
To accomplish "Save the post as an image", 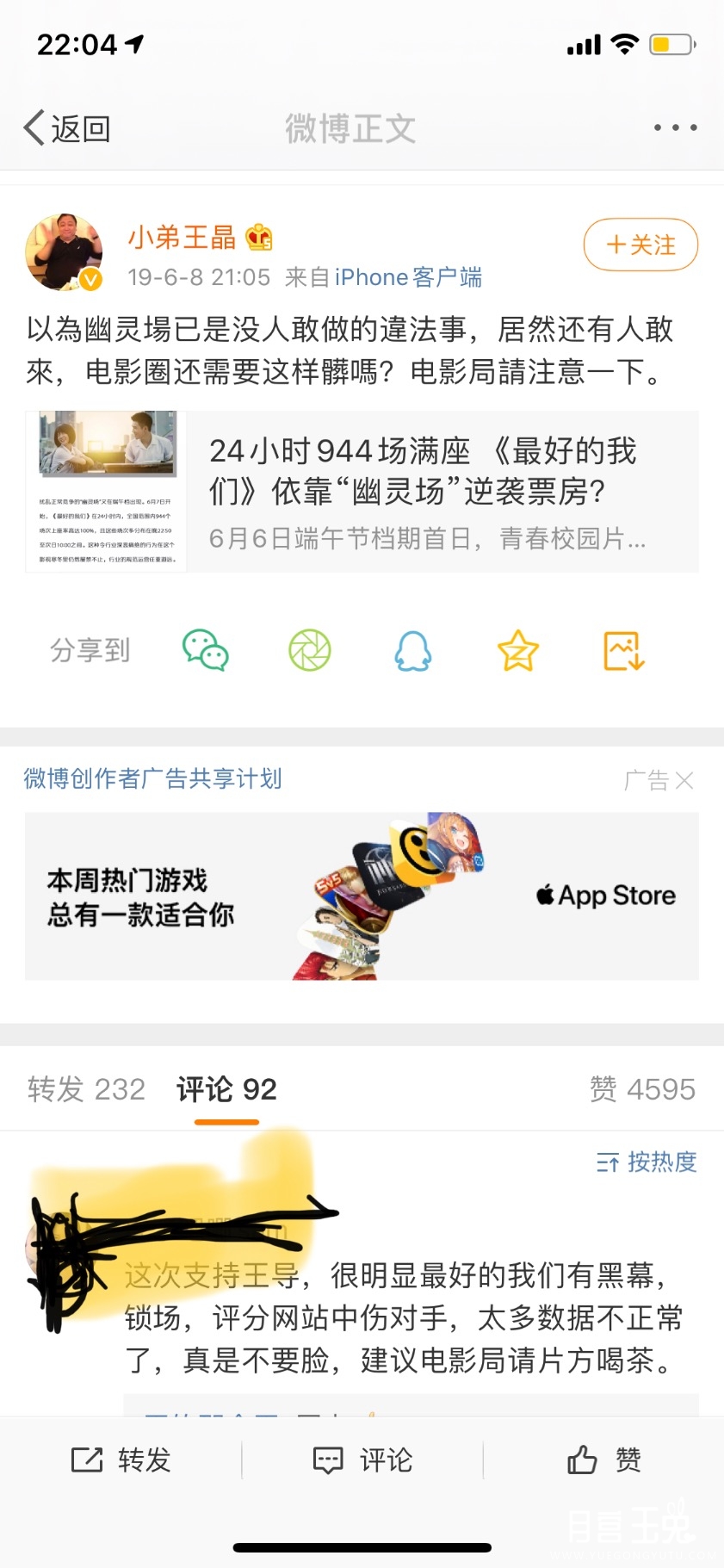I will (624, 650).
